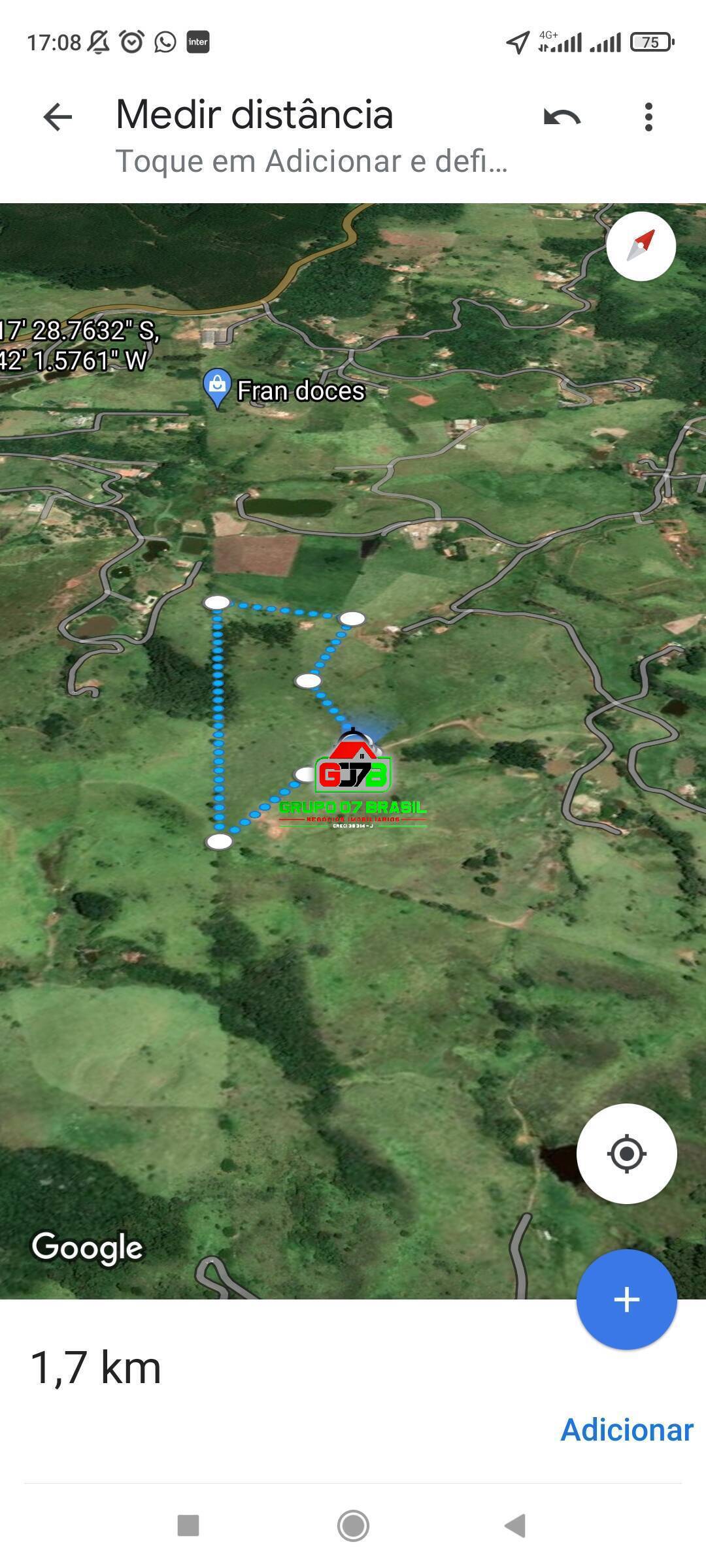Center map on my location
The width and height of the screenshot is (706, 1568).
point(626,1154)
